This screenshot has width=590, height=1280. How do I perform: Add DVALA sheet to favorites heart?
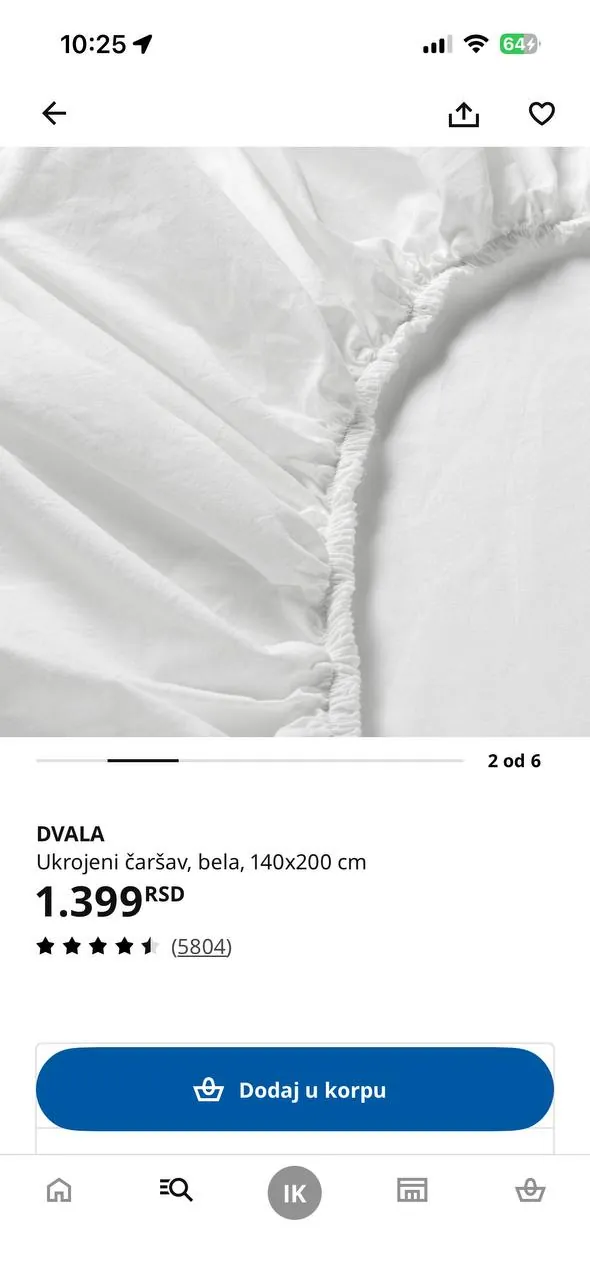(541, 114)
